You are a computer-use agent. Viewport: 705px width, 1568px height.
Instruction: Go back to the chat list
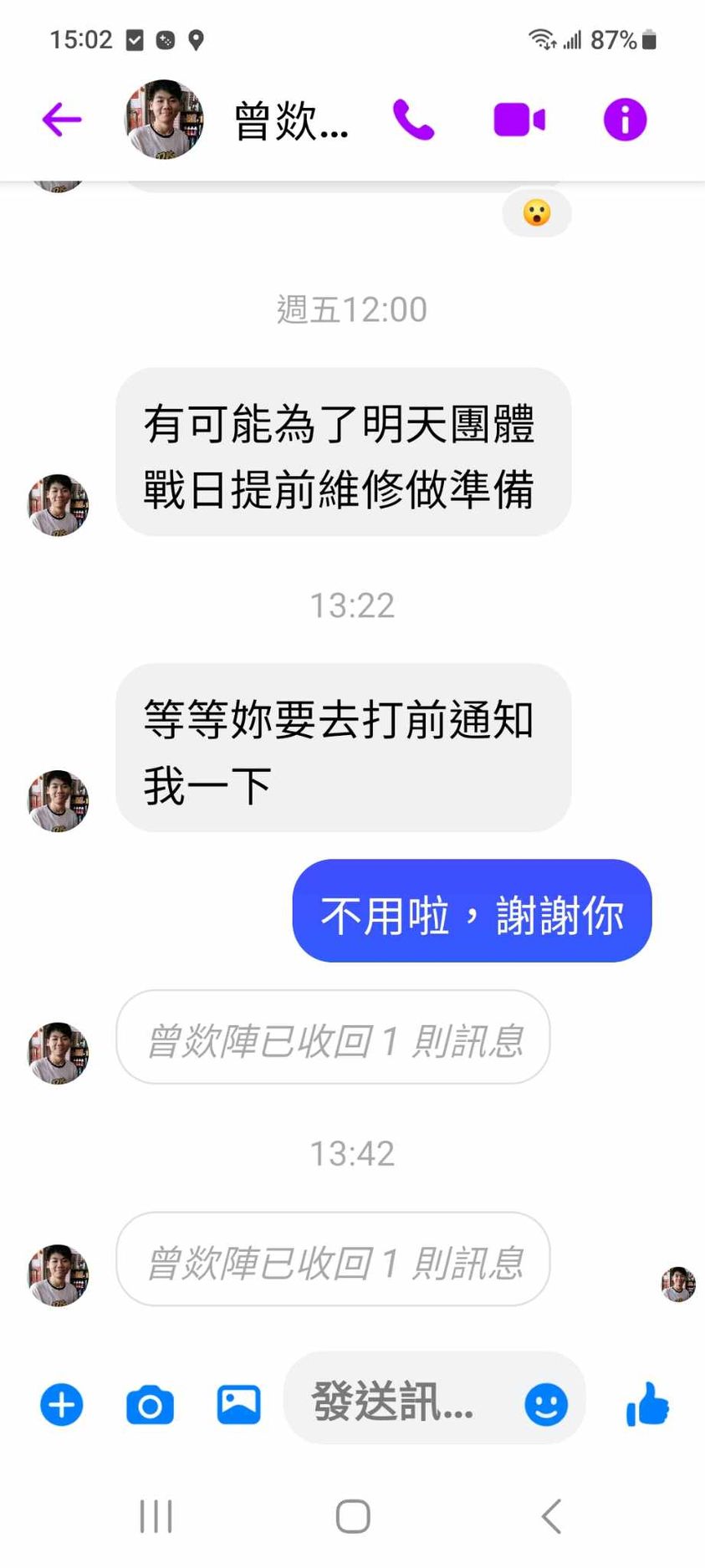[62, 120]
